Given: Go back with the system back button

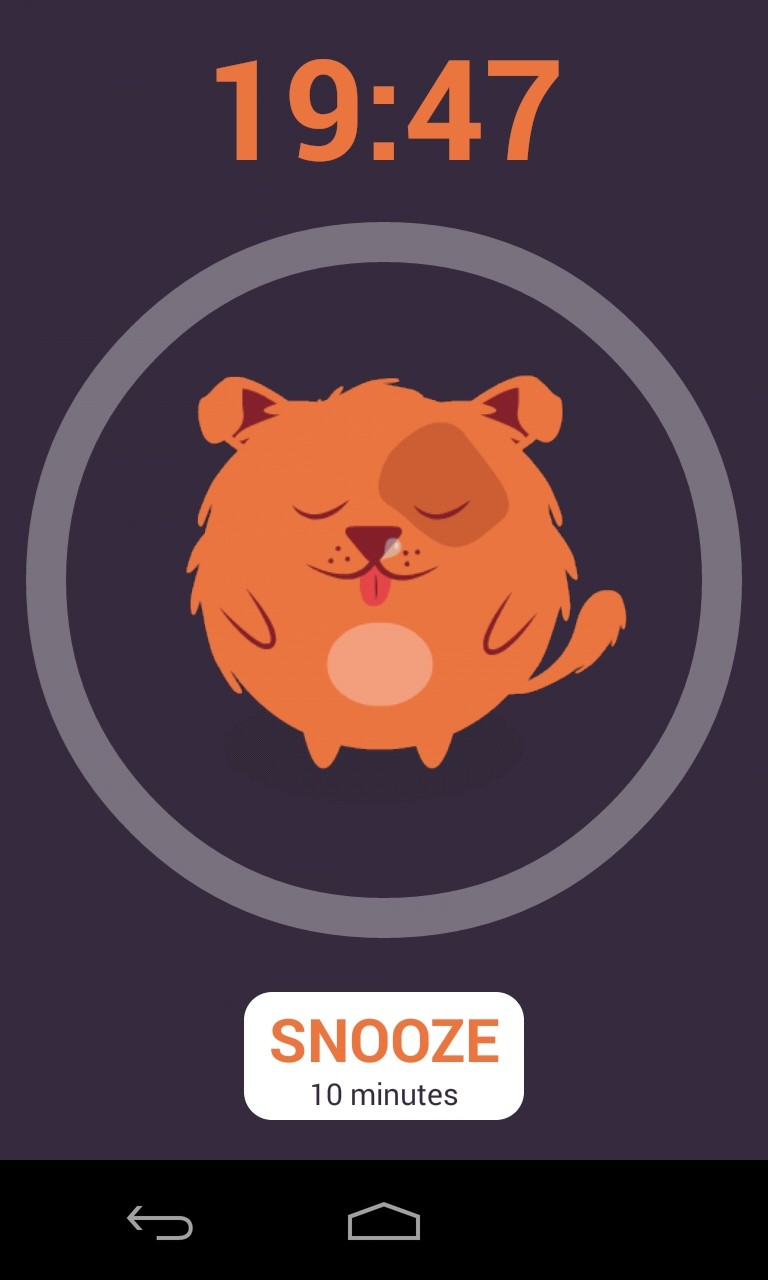Looking at the screenshot, I should point(160,1222).
